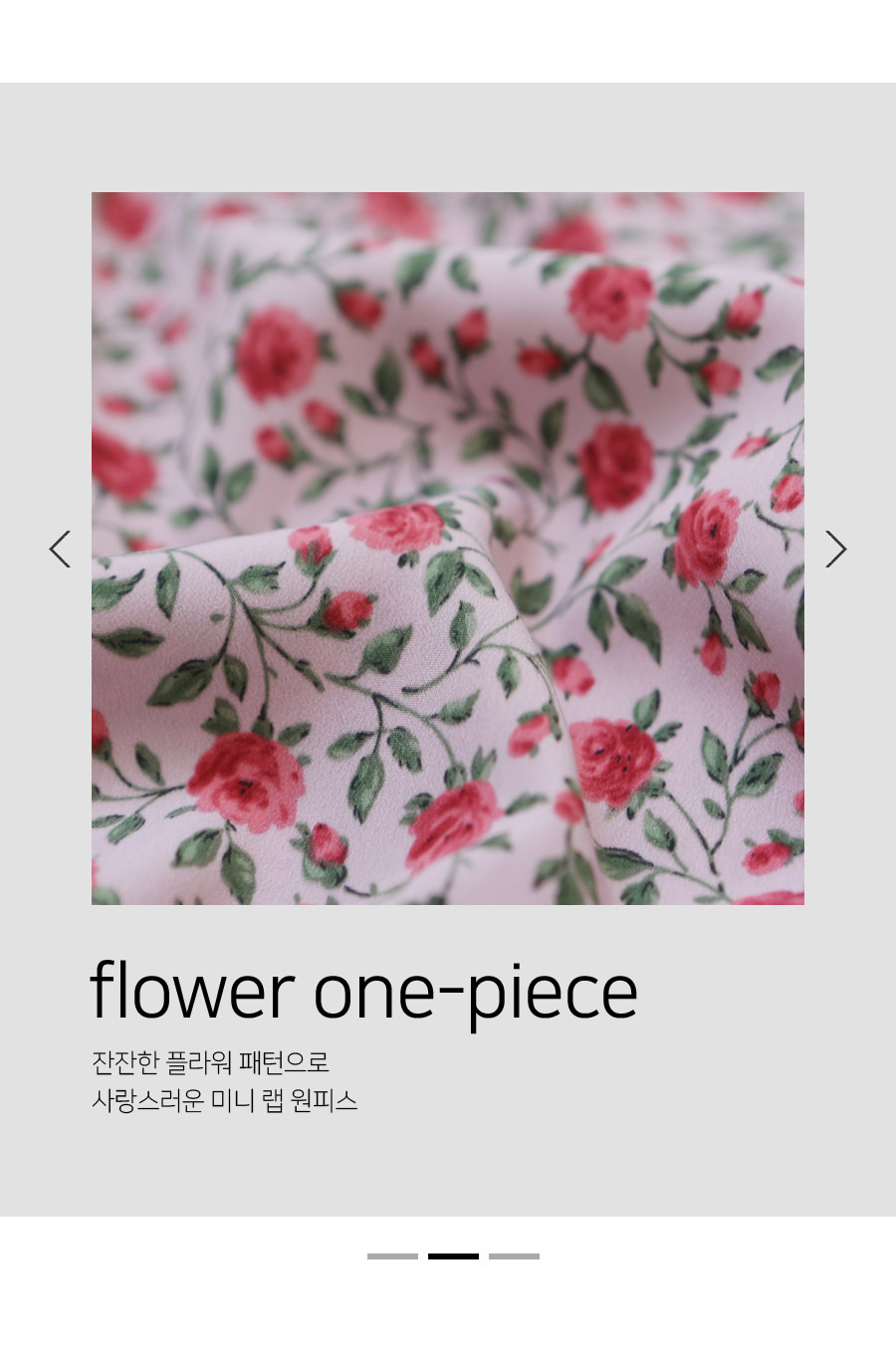Select the third slide indicator

[x=514, y=1256]
